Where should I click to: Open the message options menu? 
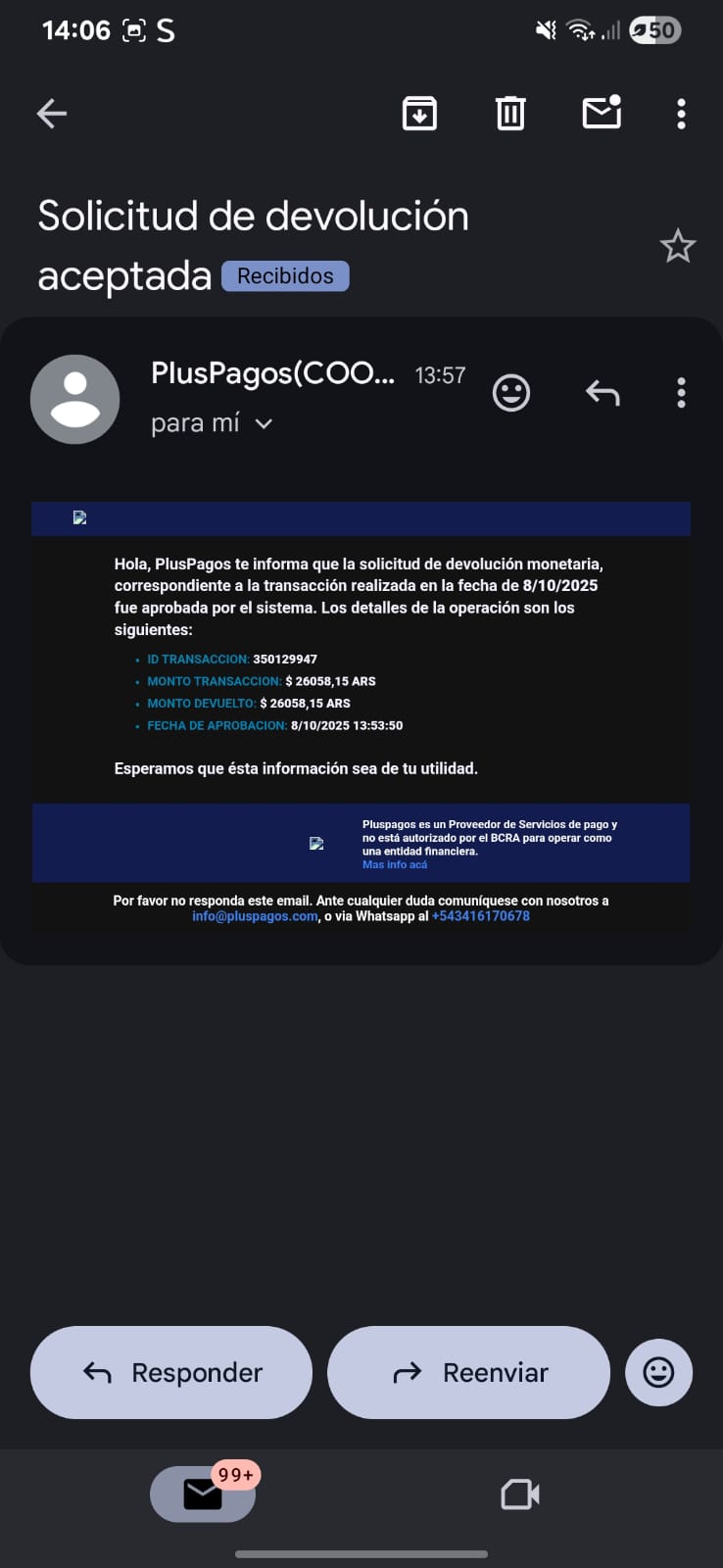coord(681,393)
